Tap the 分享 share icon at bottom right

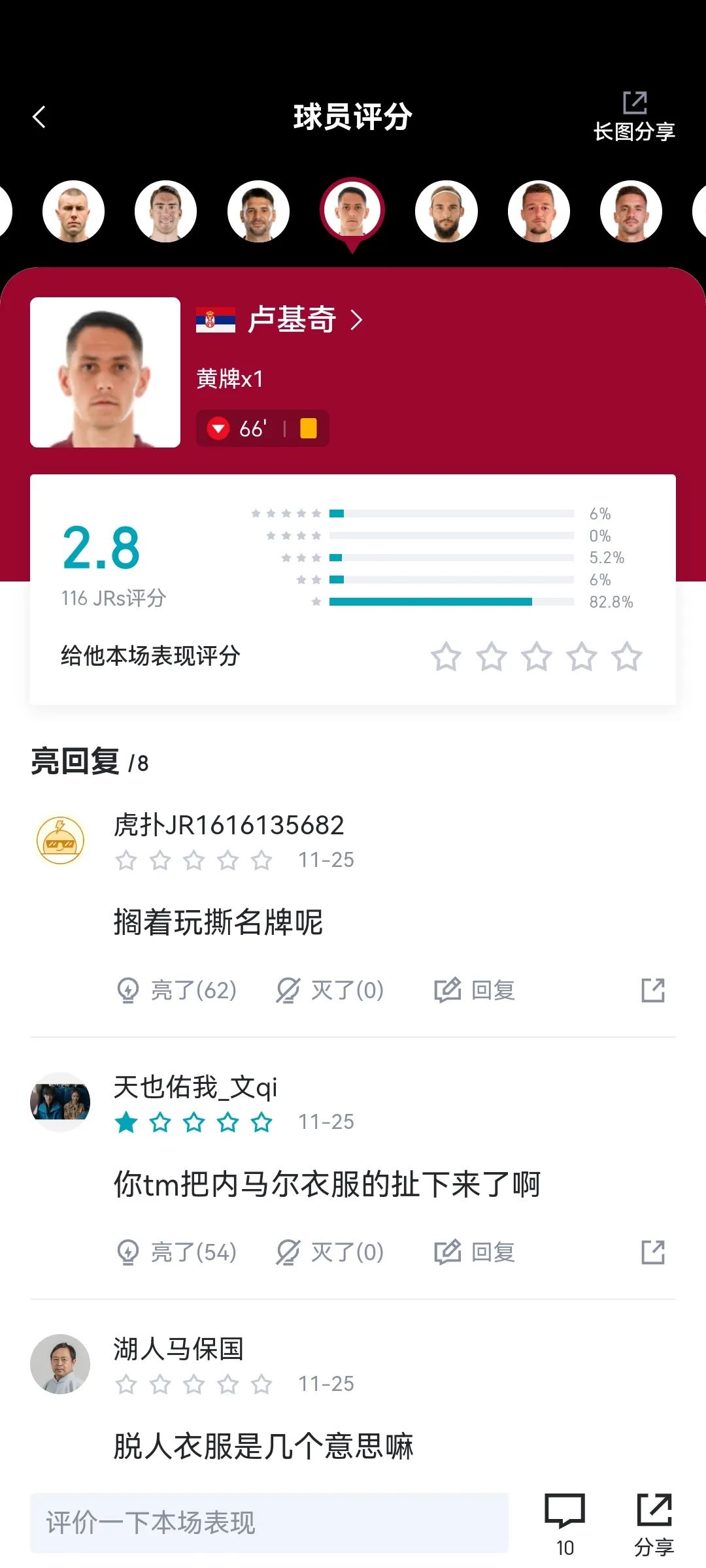click(656, 1509)
